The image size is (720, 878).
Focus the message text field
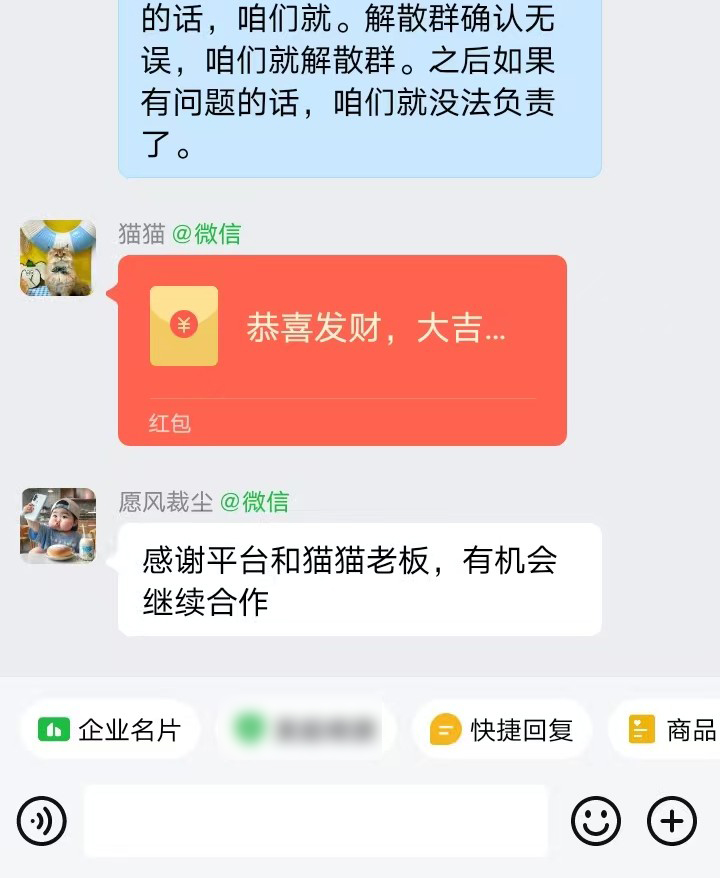pos(315,822)
